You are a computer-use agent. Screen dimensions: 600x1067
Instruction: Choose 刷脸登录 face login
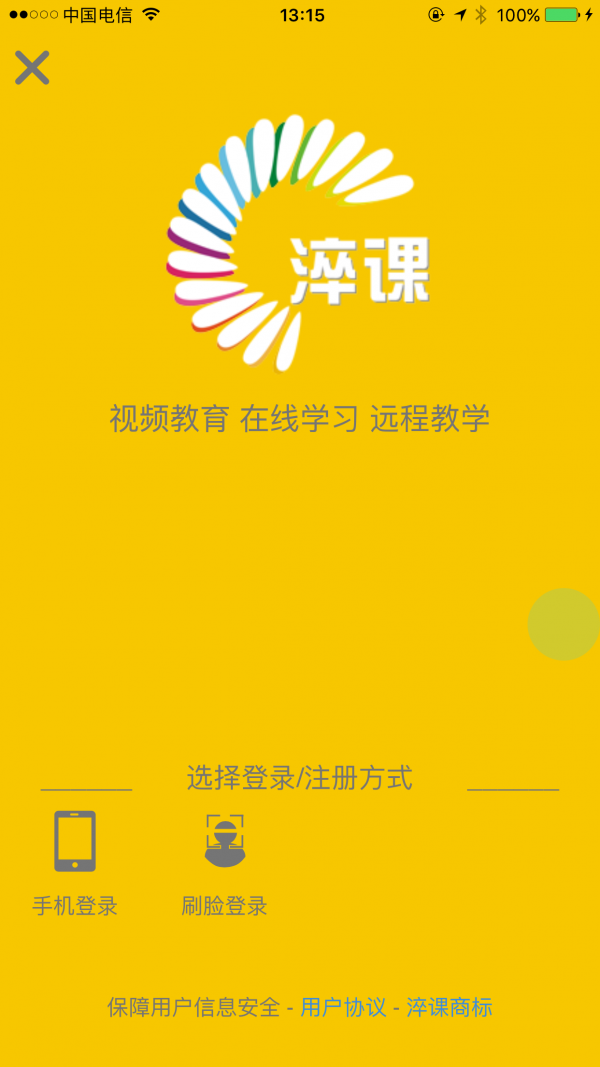(x=225, y=862)
